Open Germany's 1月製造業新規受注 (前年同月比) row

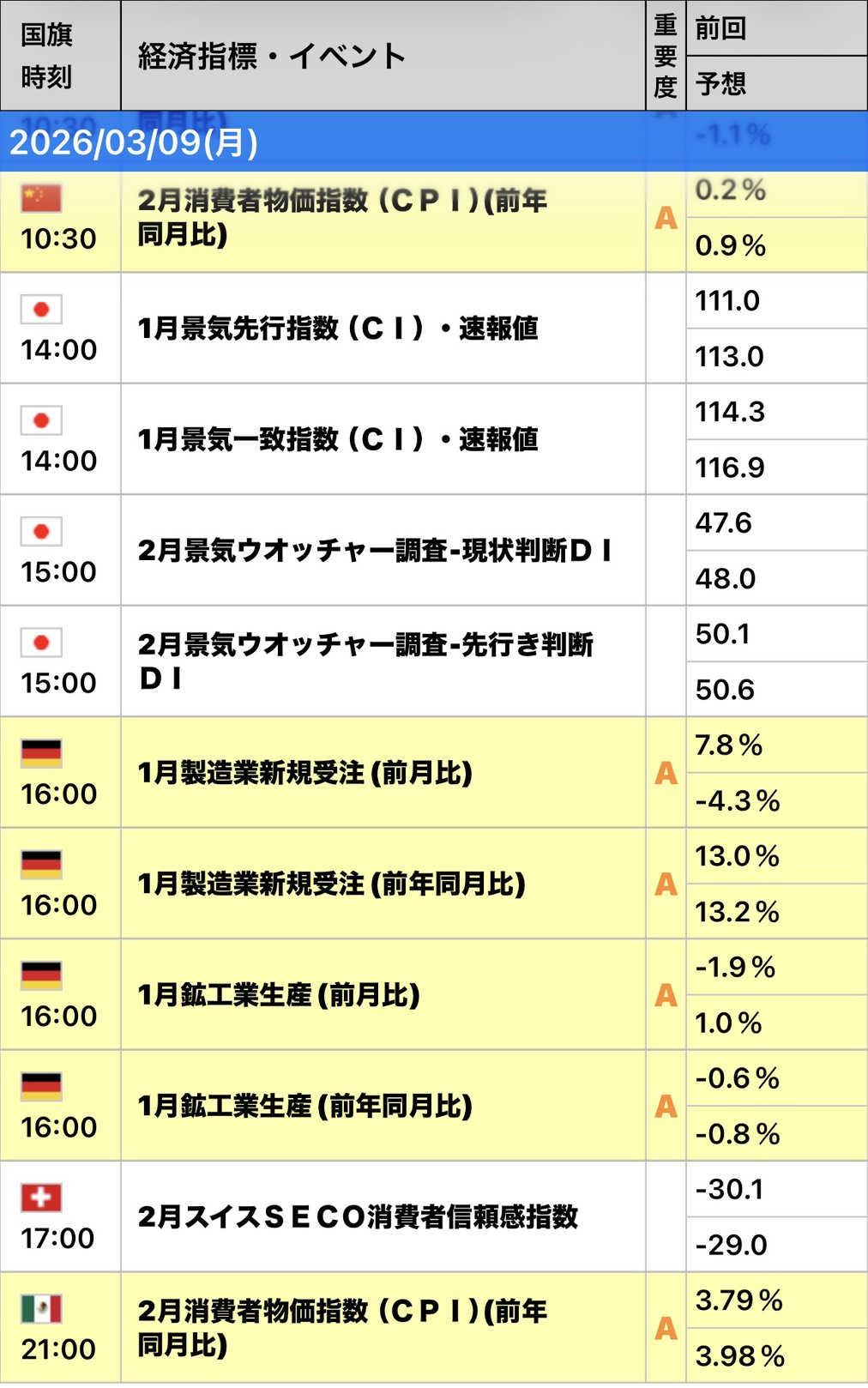coord(331,884)
